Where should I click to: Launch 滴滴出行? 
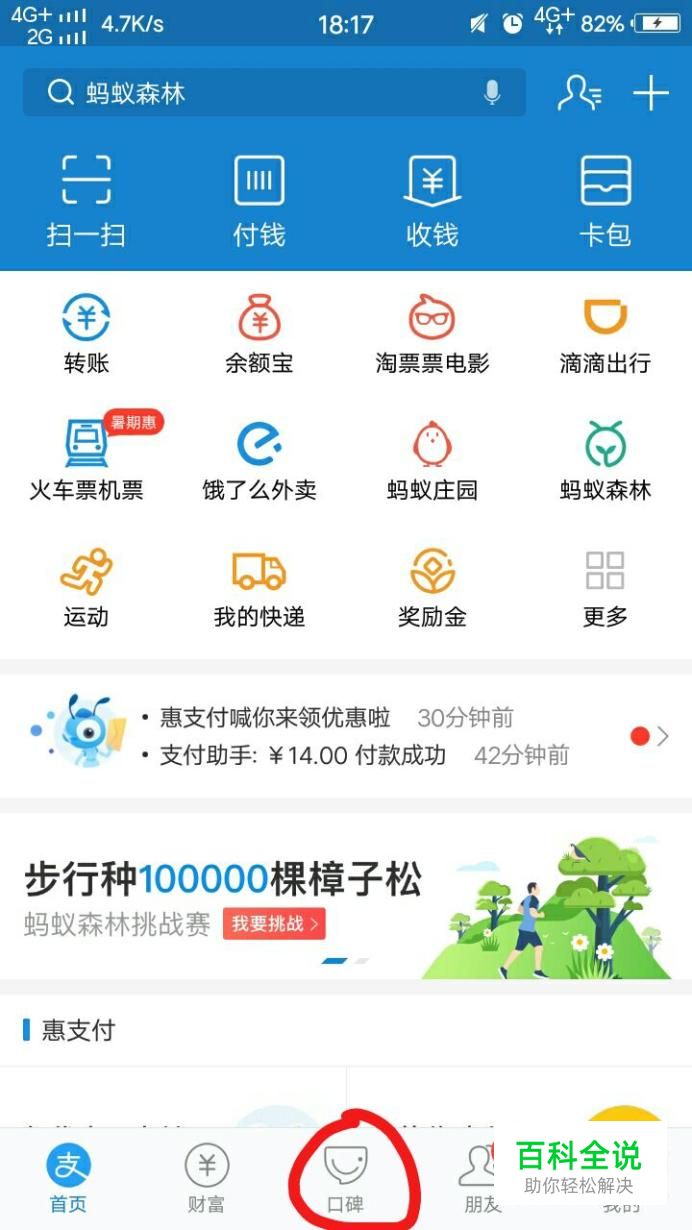(x=605, y=335)
